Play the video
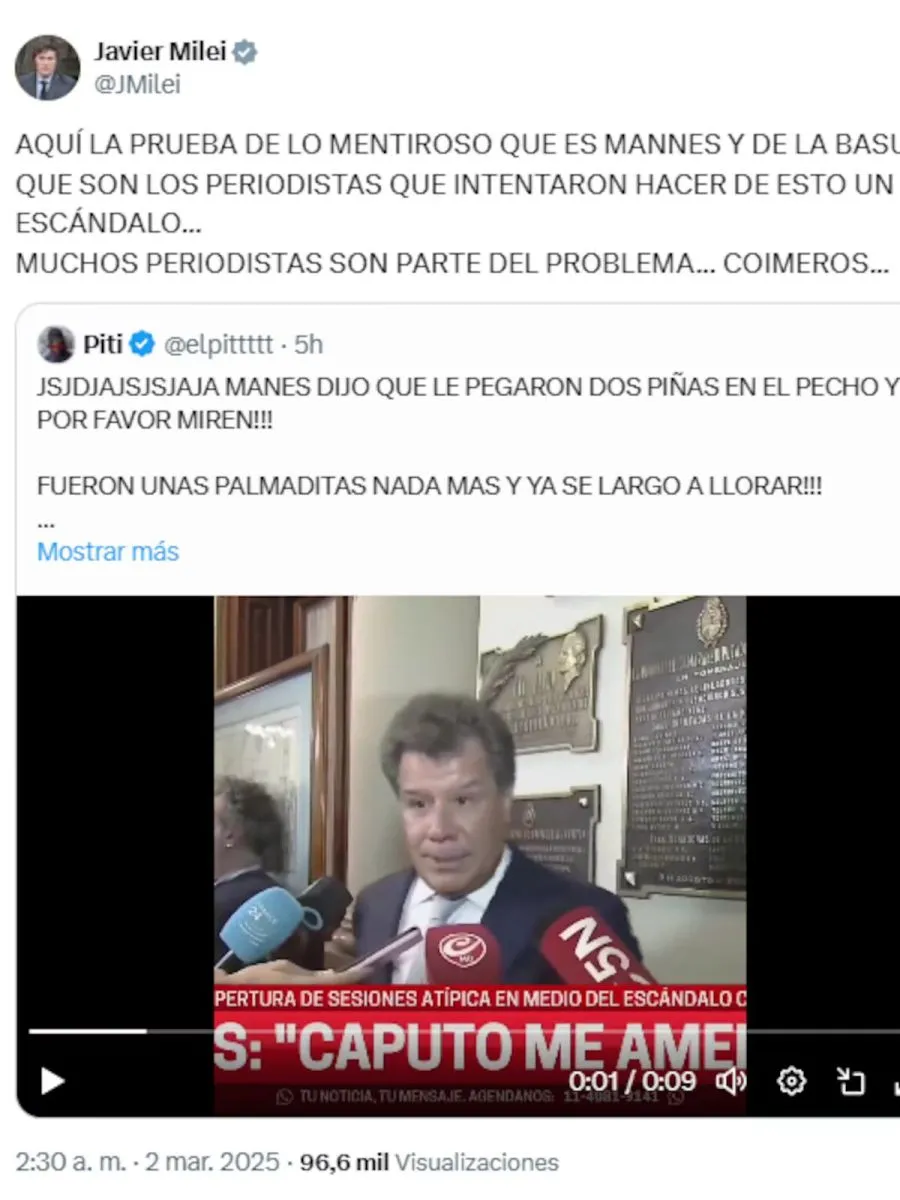 tap(52, 1081)
